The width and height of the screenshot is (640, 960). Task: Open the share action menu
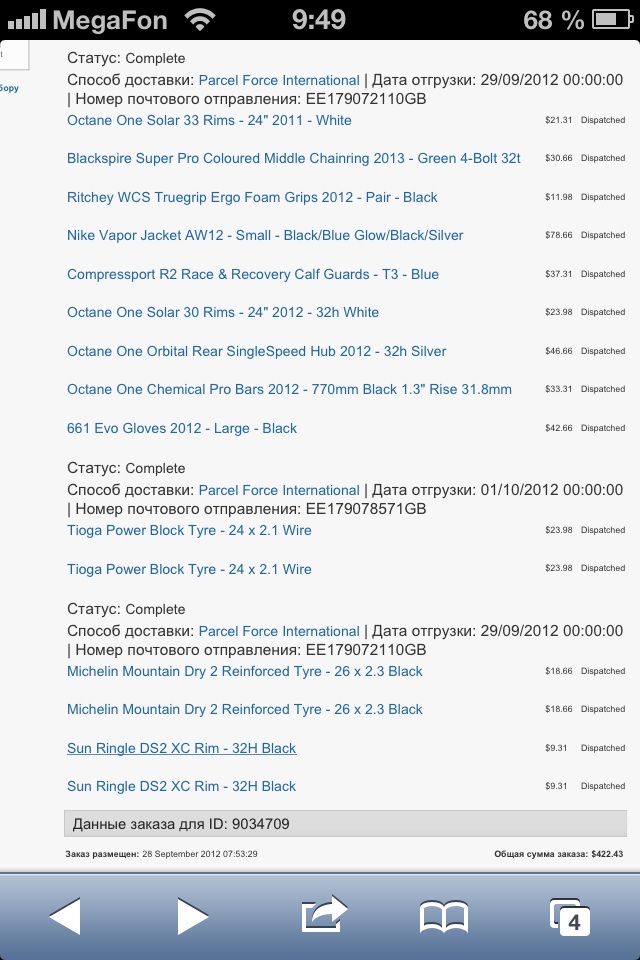tap(323, 914)
